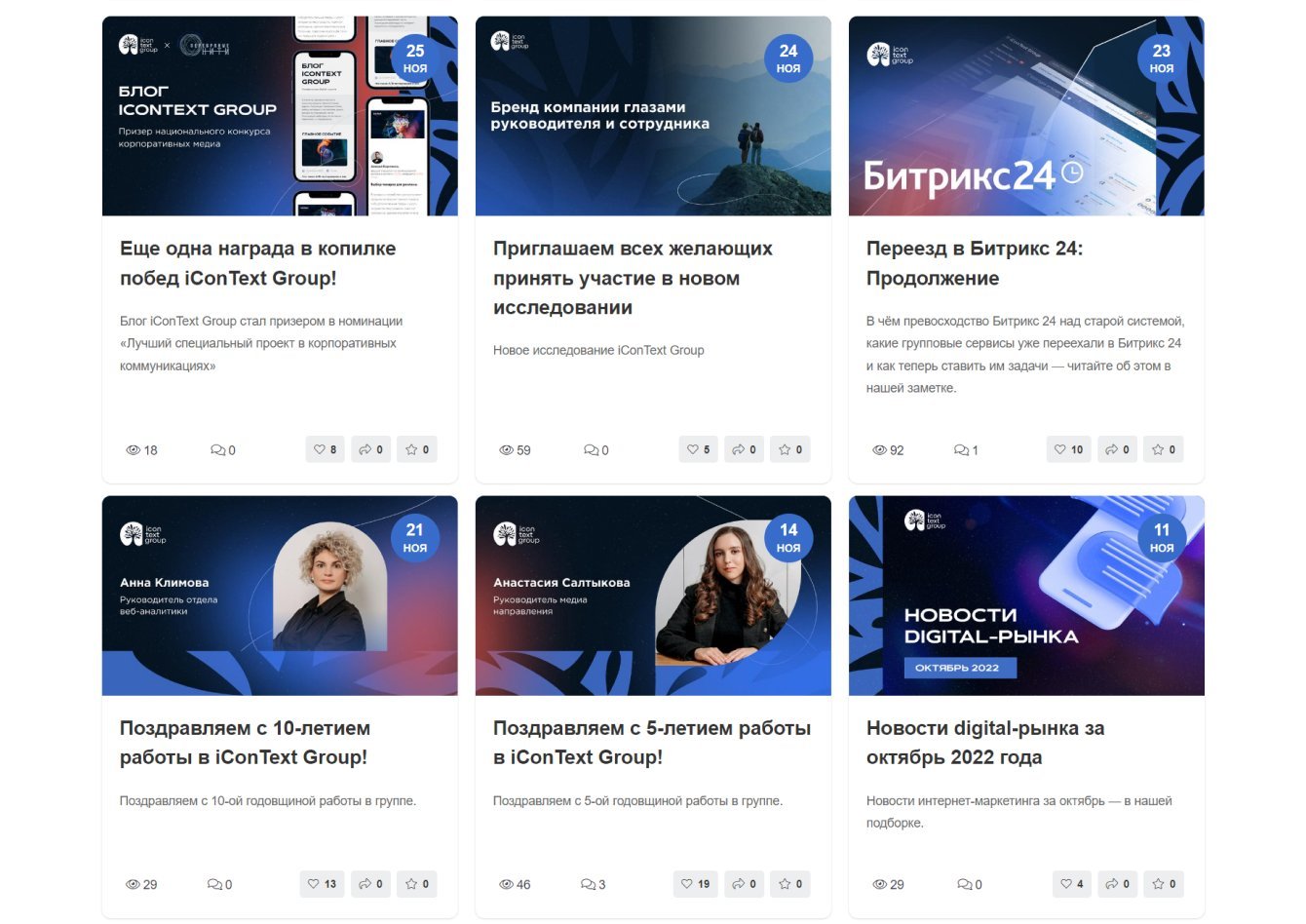Favorite the Новости digital-рынка post
The image size is (1306, 924).
tap(1163, 884)
